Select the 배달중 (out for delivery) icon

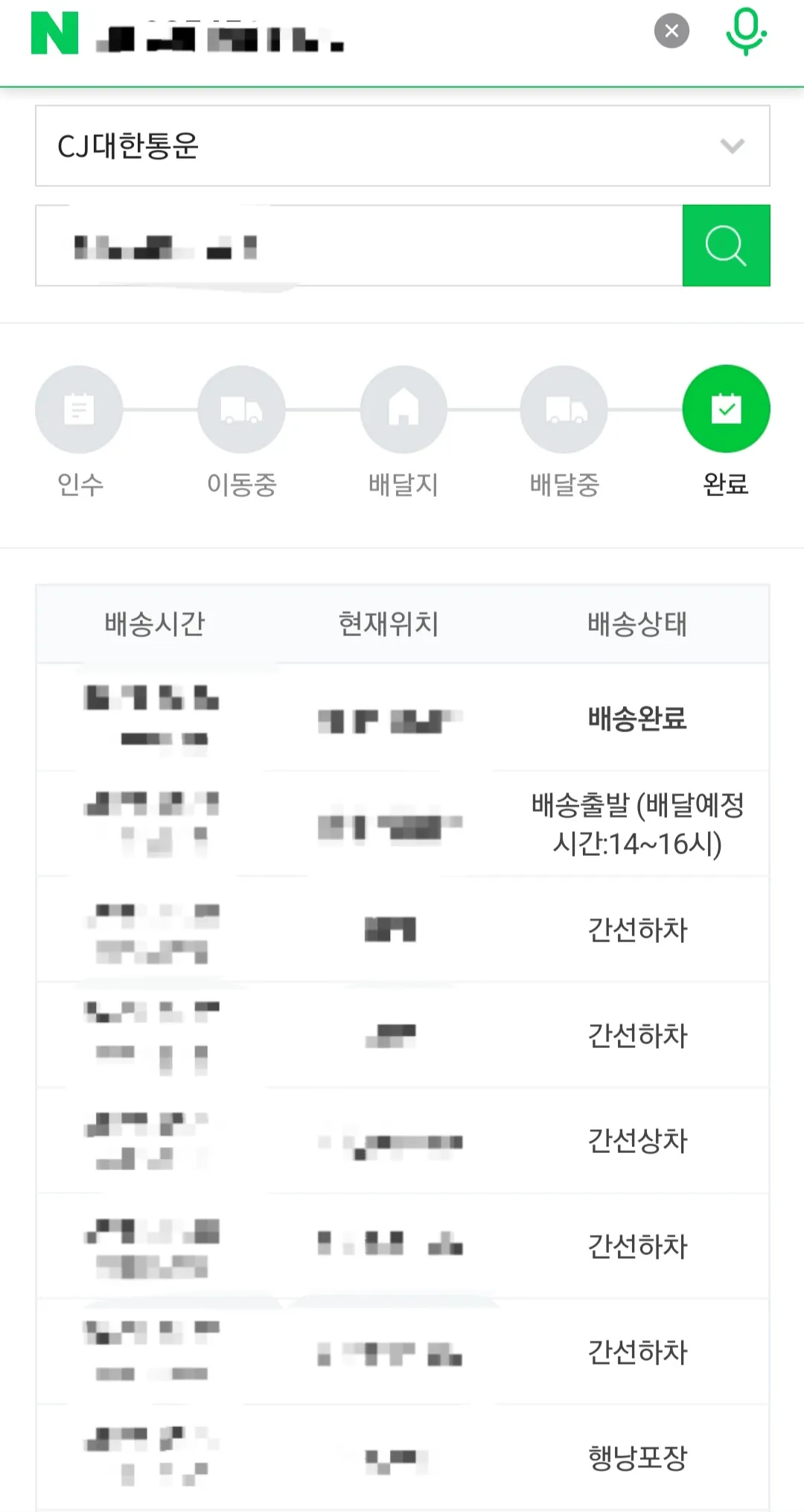564,408
